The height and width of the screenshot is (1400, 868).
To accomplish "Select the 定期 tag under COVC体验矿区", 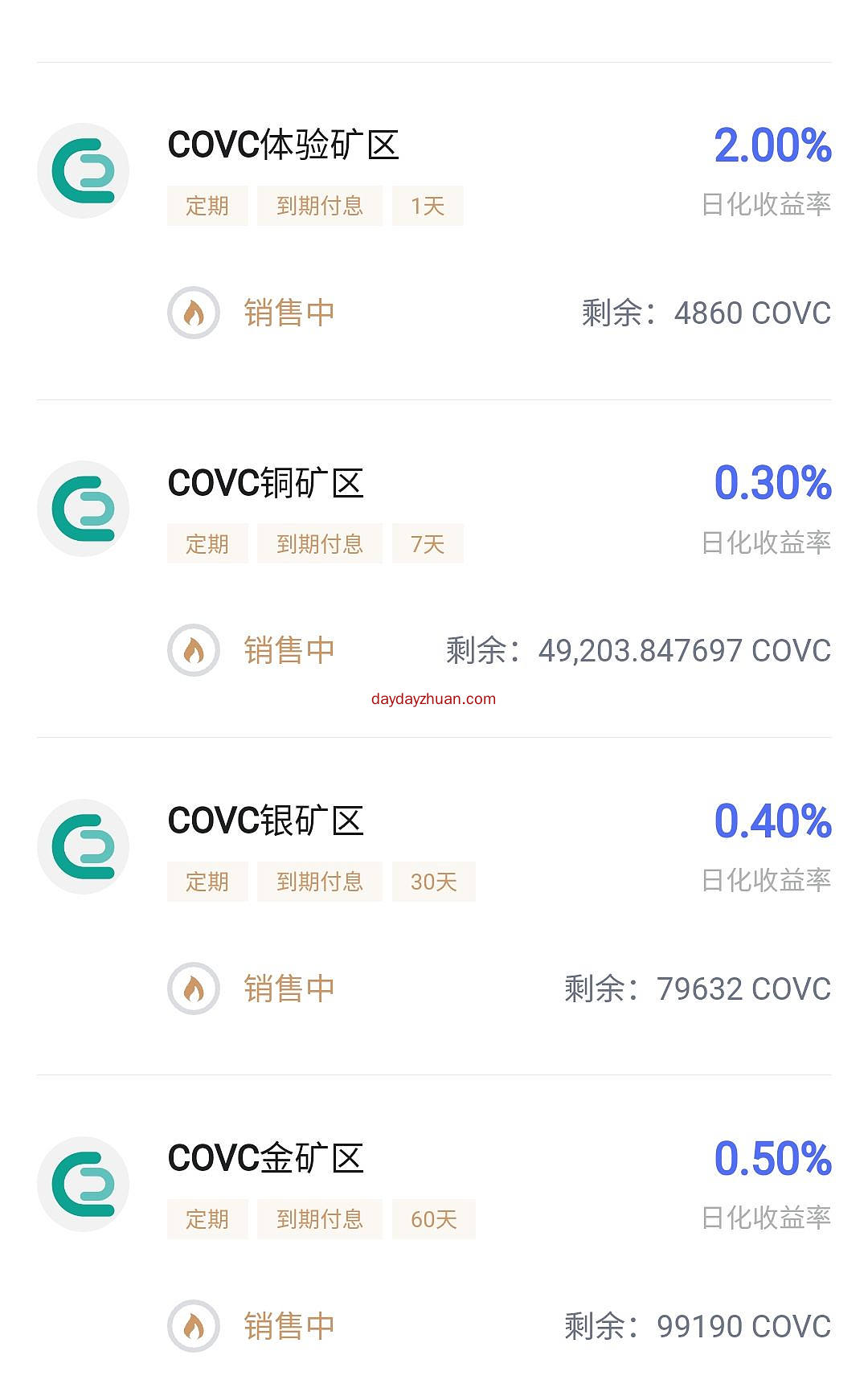I will [x=207, y=205].
